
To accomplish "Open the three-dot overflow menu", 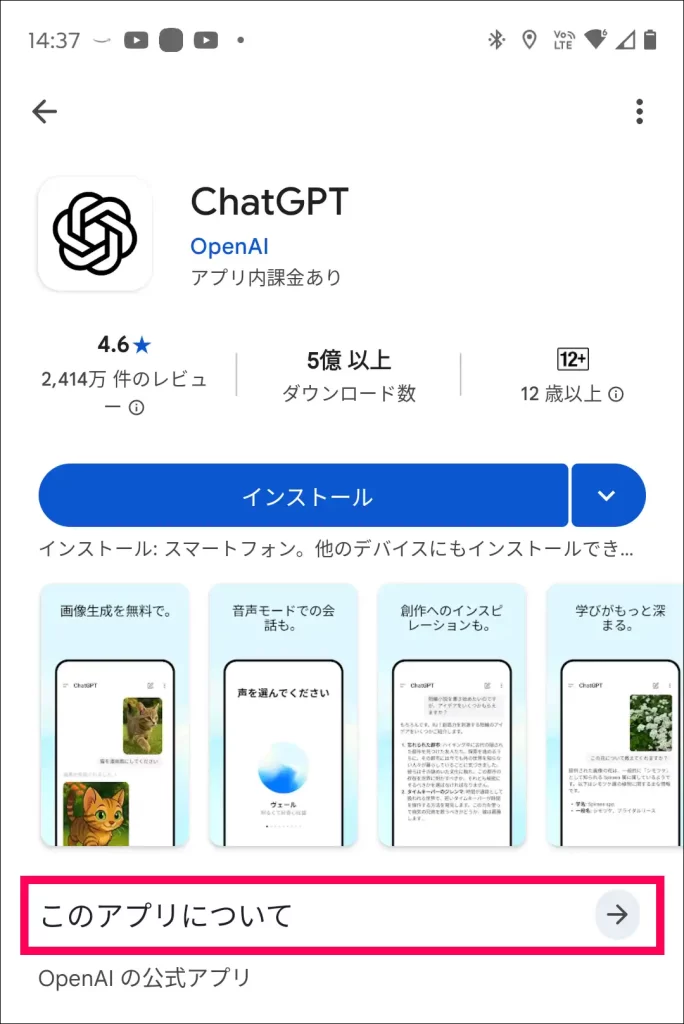I will (640, 111).
